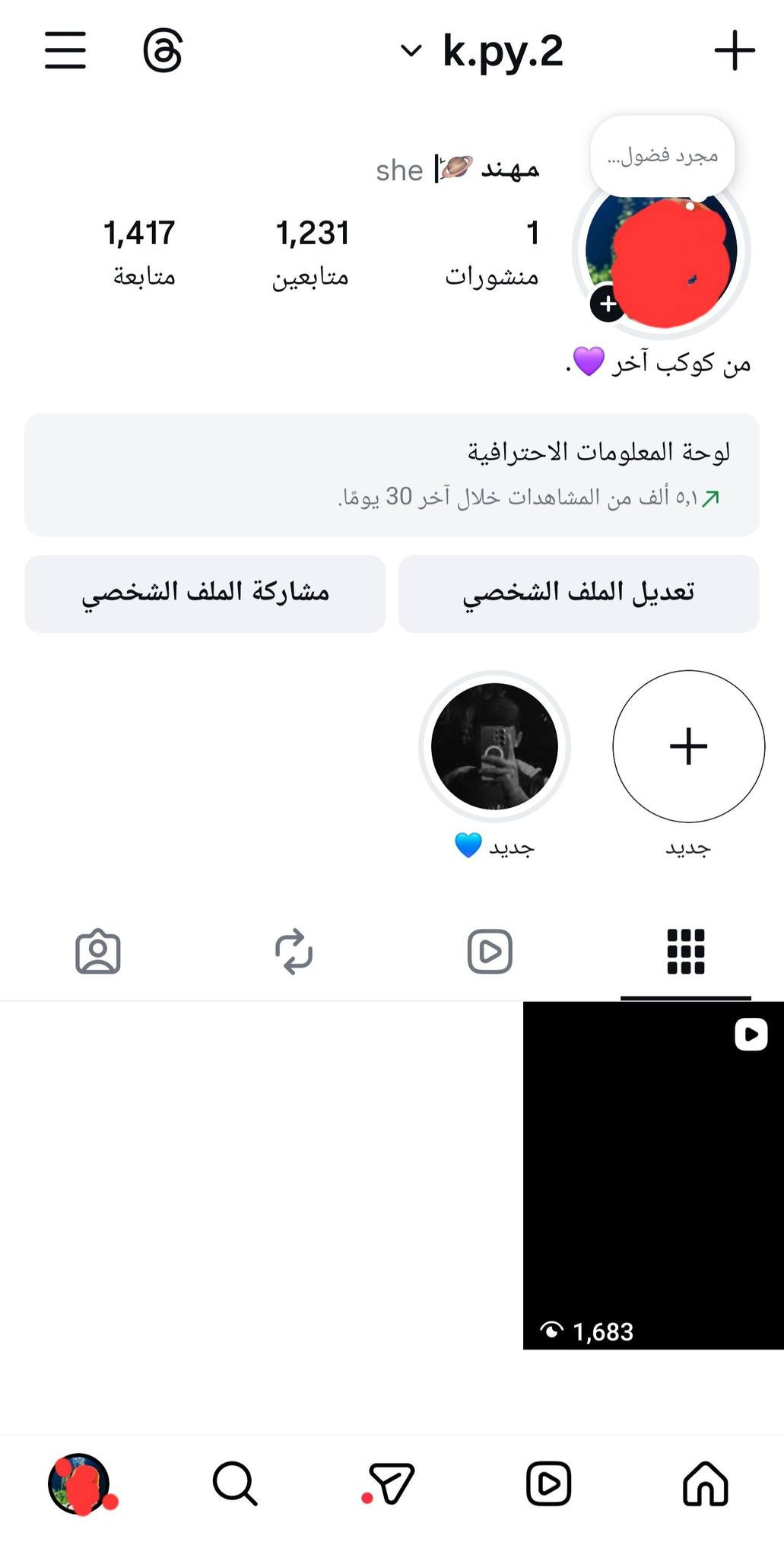
Task: Open the search page in the bottom bar
Action: pyautogui.click(x=234, y=1484)
